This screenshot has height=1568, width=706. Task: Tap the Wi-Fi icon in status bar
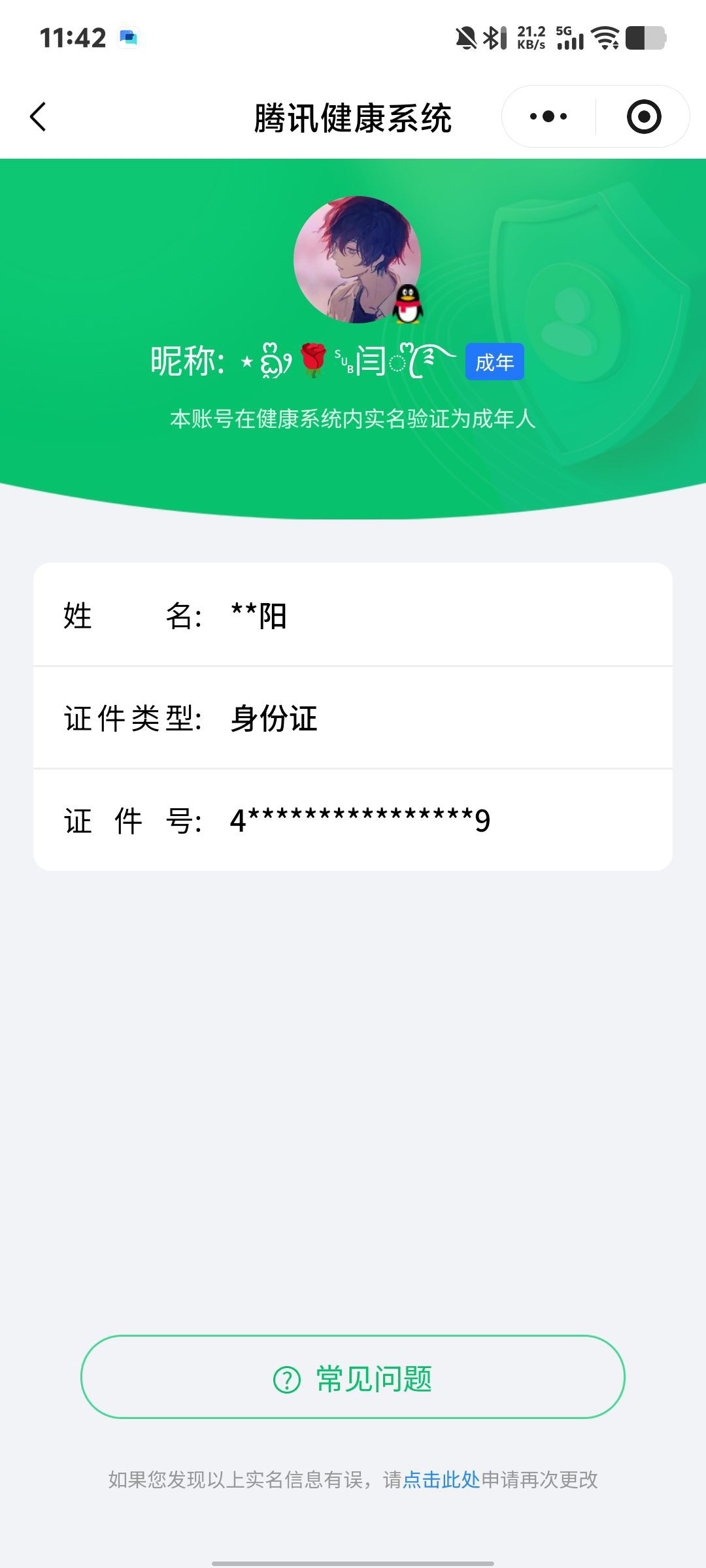tap(605, 37)
